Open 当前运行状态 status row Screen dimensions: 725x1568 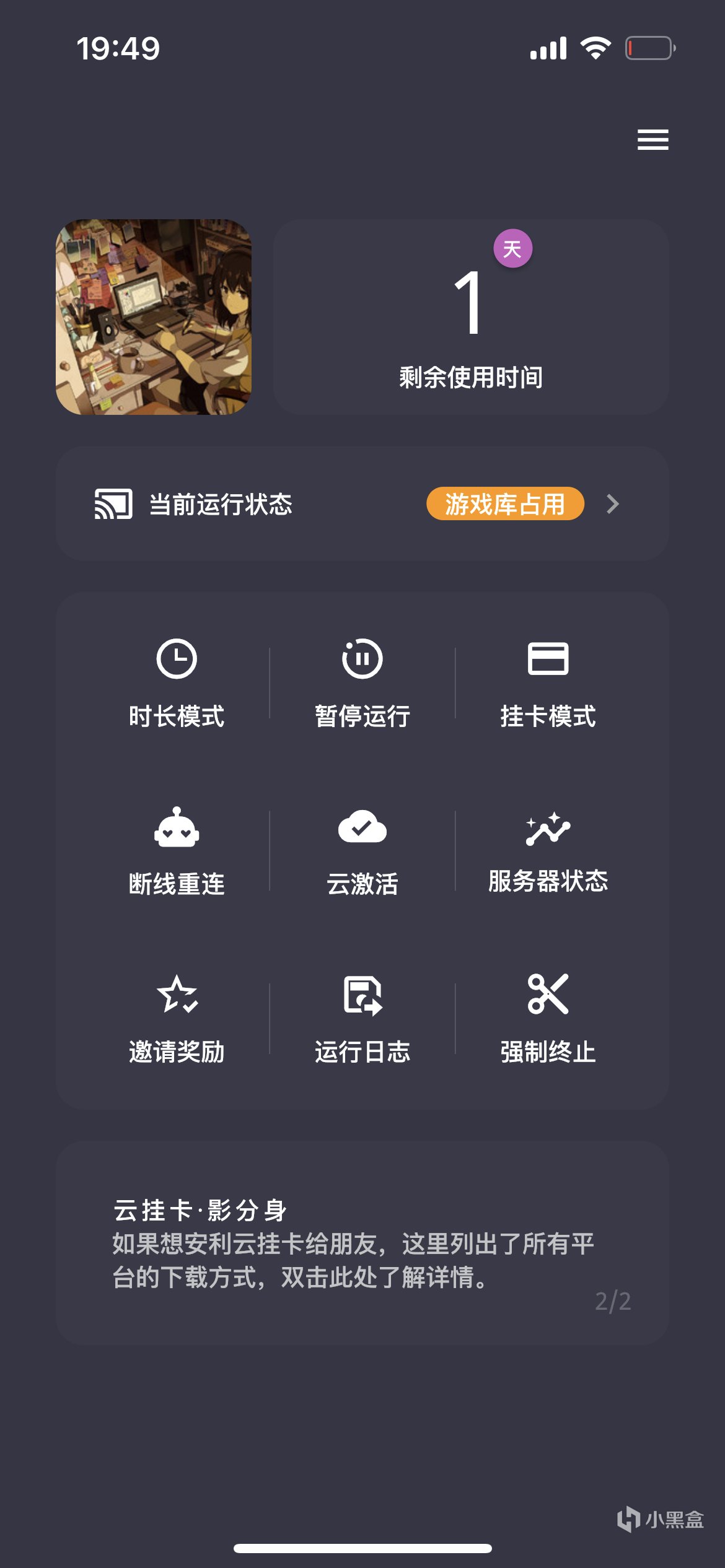(362, 504)
